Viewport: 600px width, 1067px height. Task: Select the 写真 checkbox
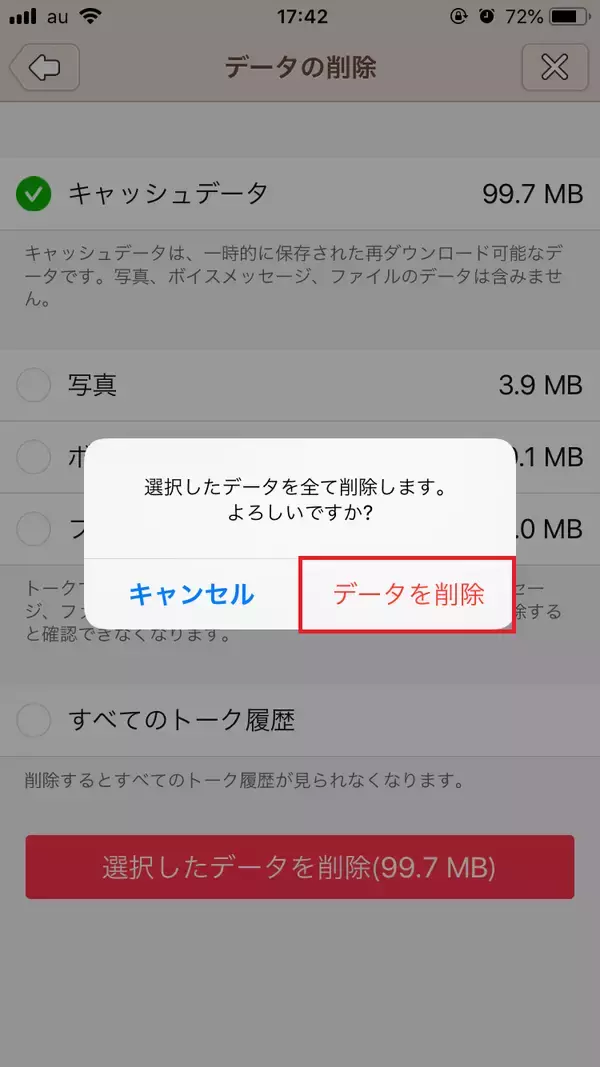click(x=34, y=385)
